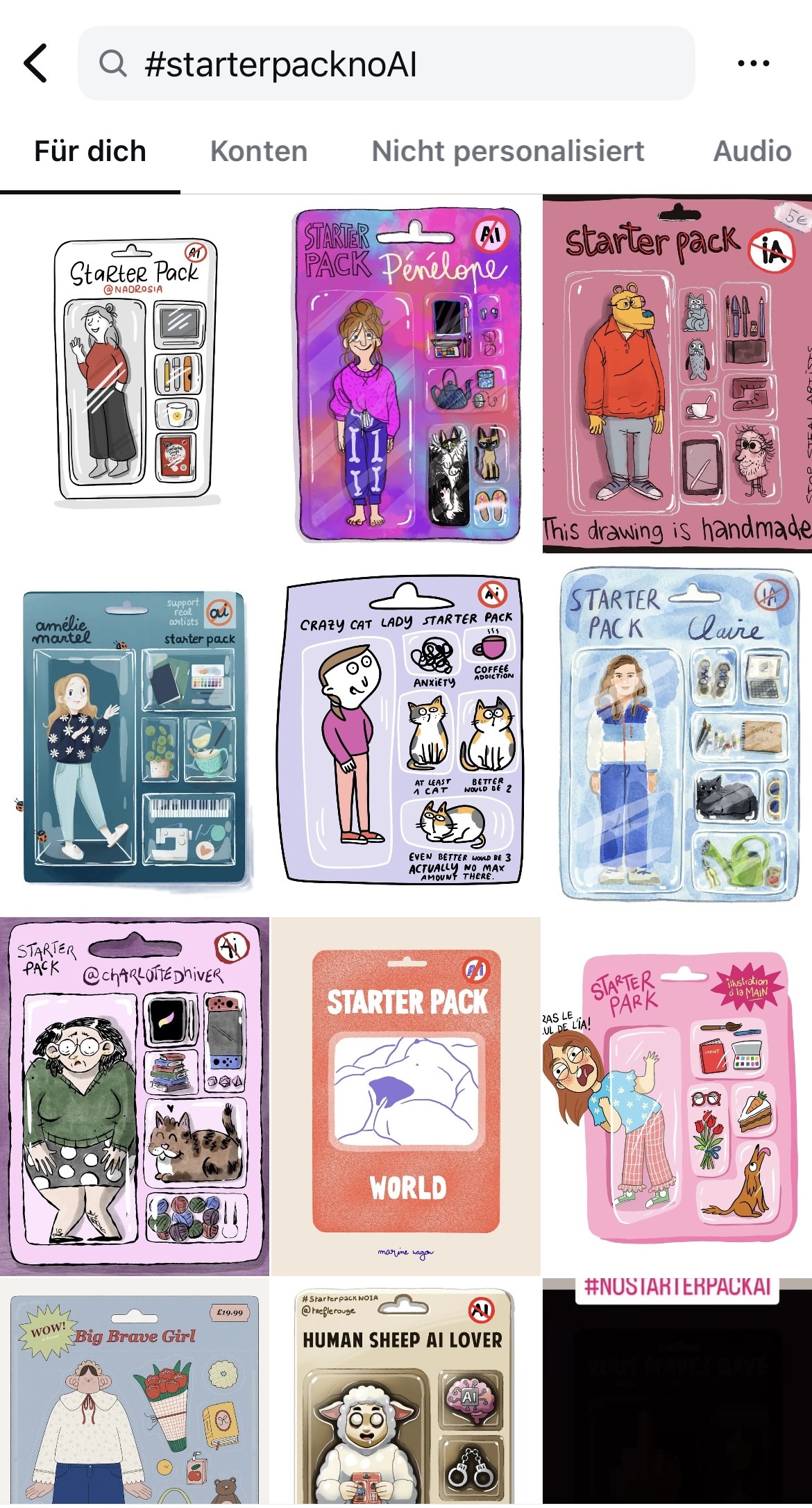812x1508 pixels.
Task: Switch to Nicht personalisiert tab
Action: click(508, 151)
